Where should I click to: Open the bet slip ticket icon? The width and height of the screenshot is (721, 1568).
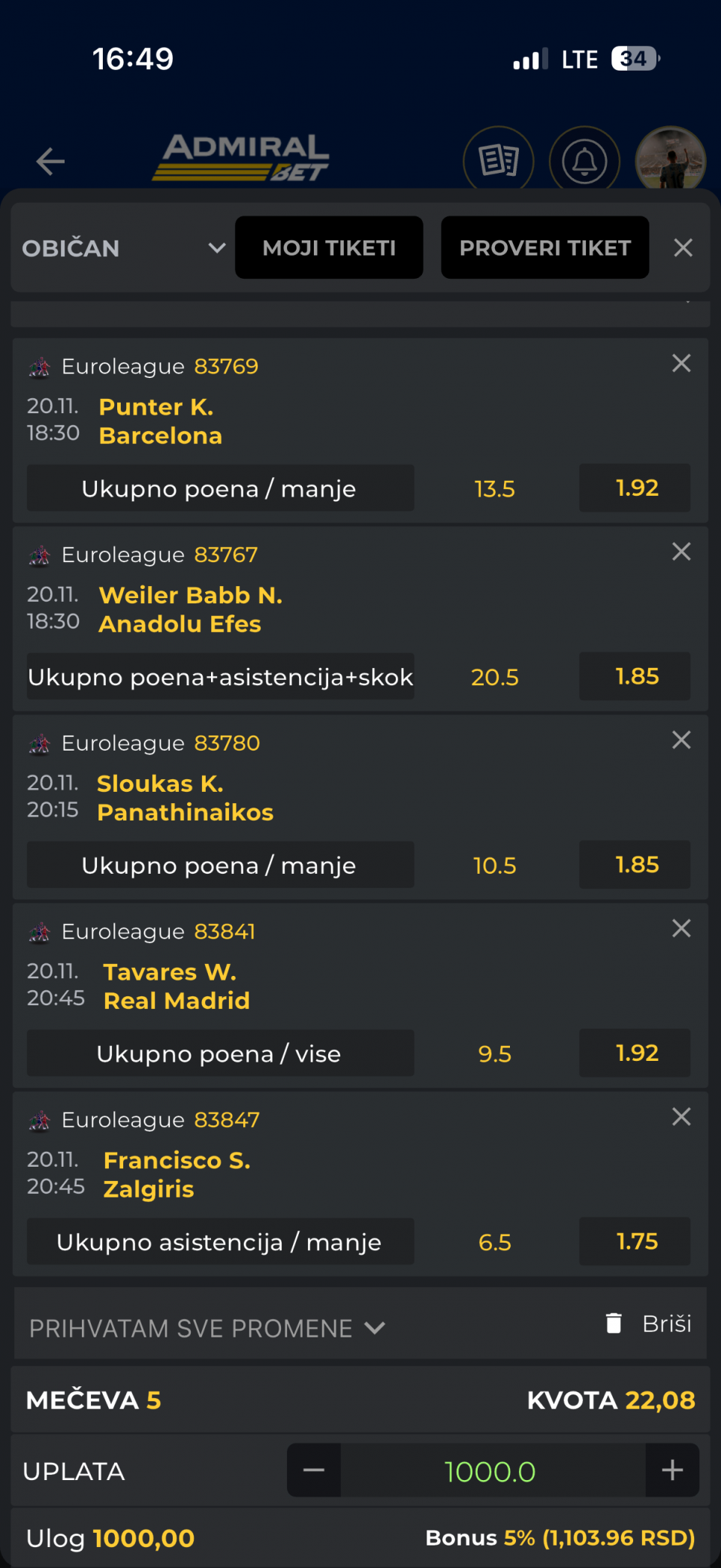(499, 161)
